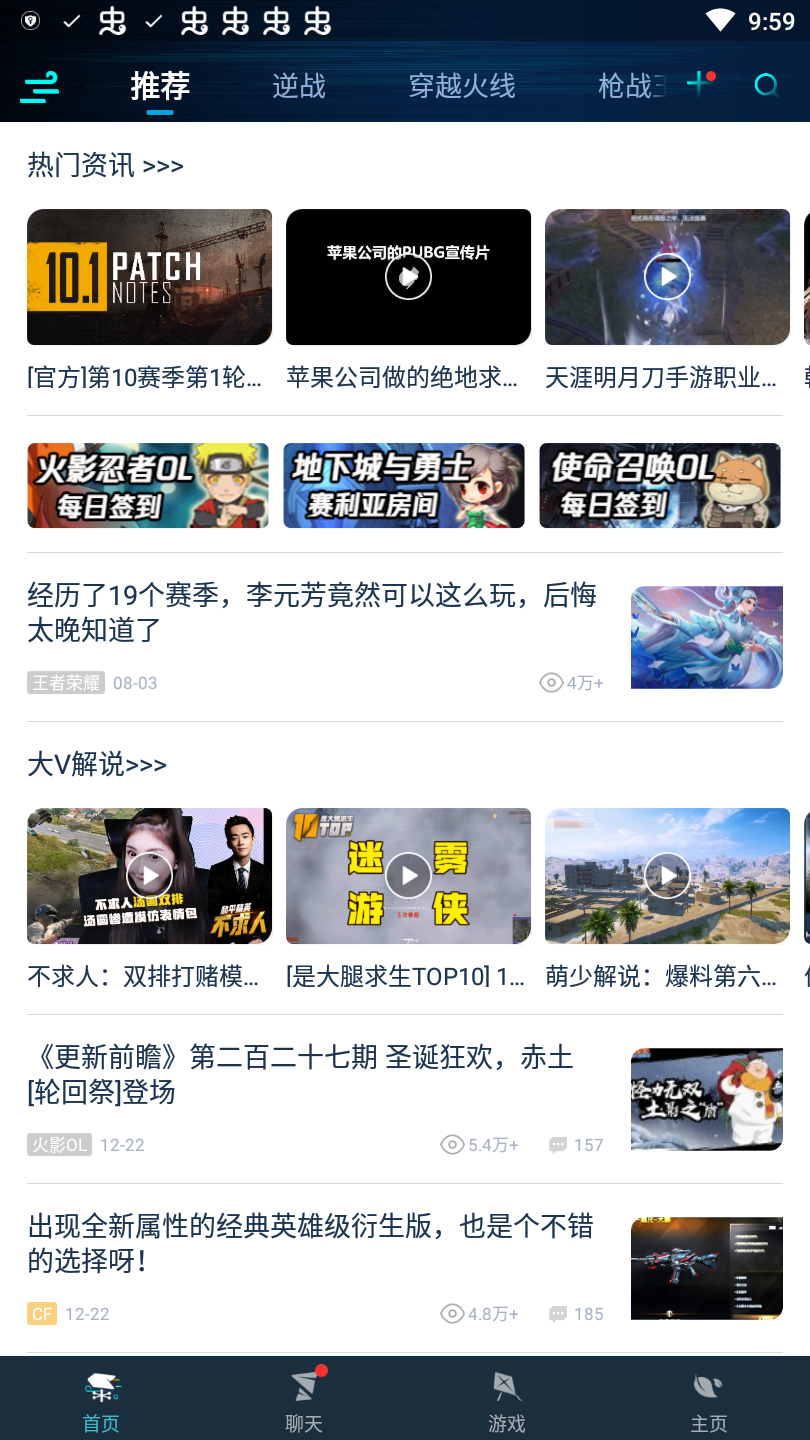Viewport: 810px width, 1440px height.
Task: Open the 穿越火线 channel tab
Action: 461,87
